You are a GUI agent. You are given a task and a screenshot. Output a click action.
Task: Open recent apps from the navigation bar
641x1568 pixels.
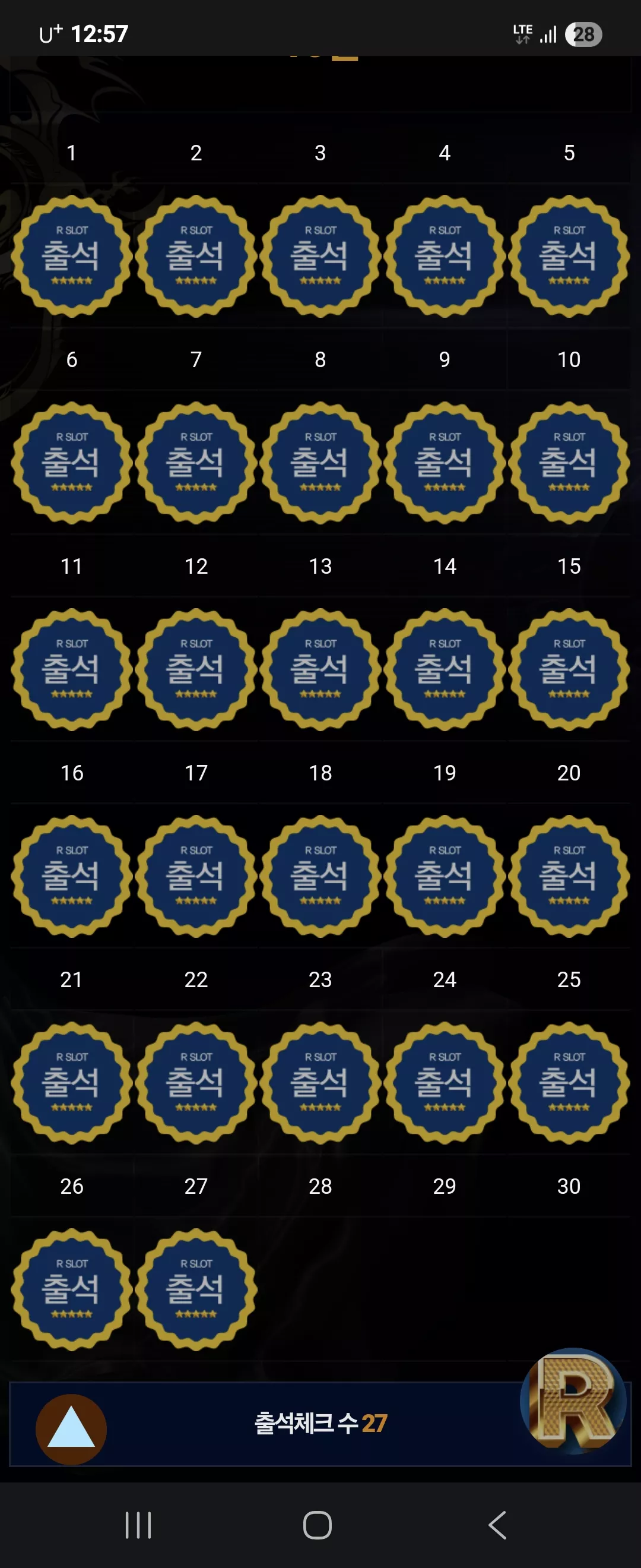(138, 1525)
